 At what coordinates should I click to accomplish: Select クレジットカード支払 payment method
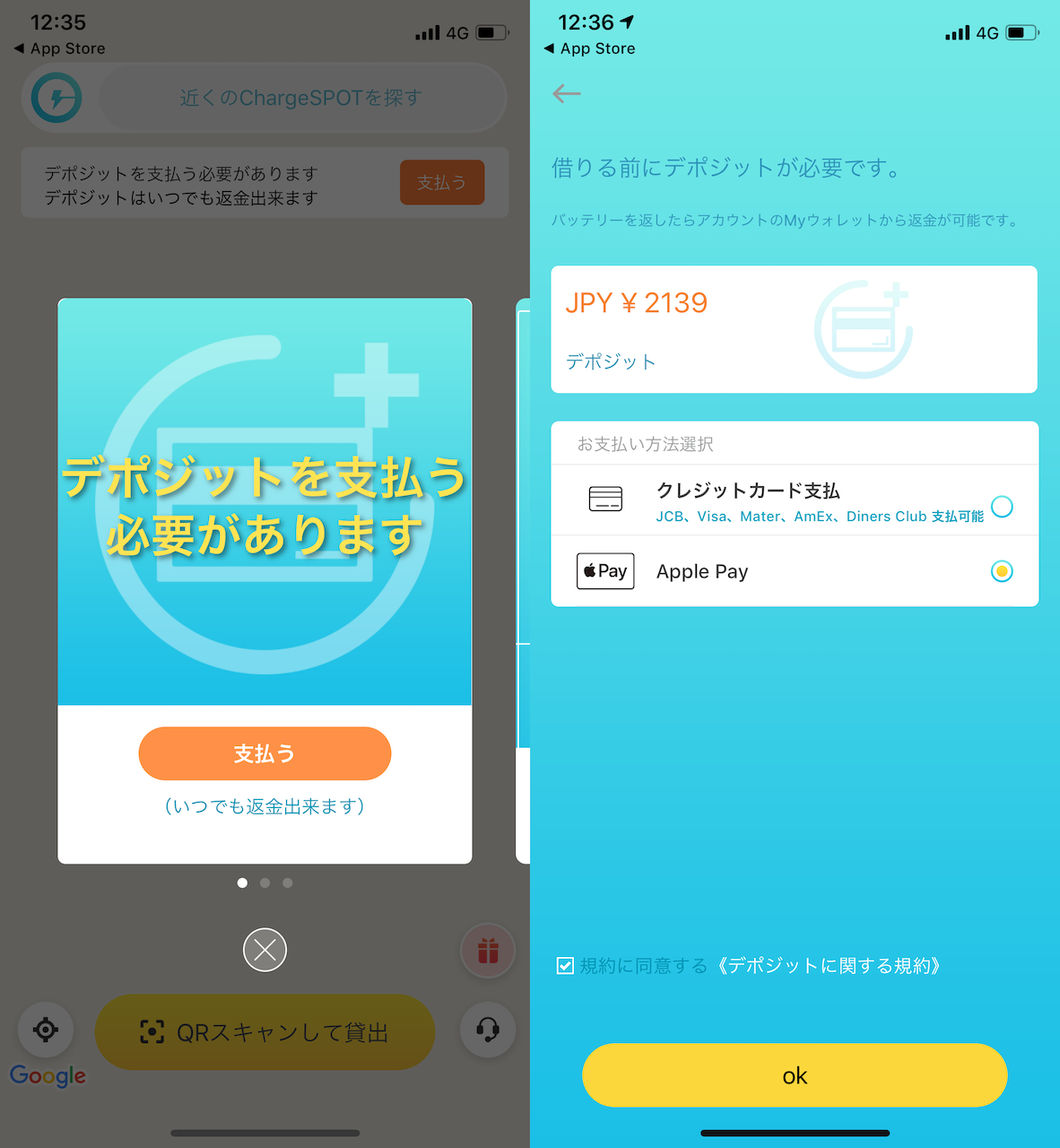tap(1002, 506)
